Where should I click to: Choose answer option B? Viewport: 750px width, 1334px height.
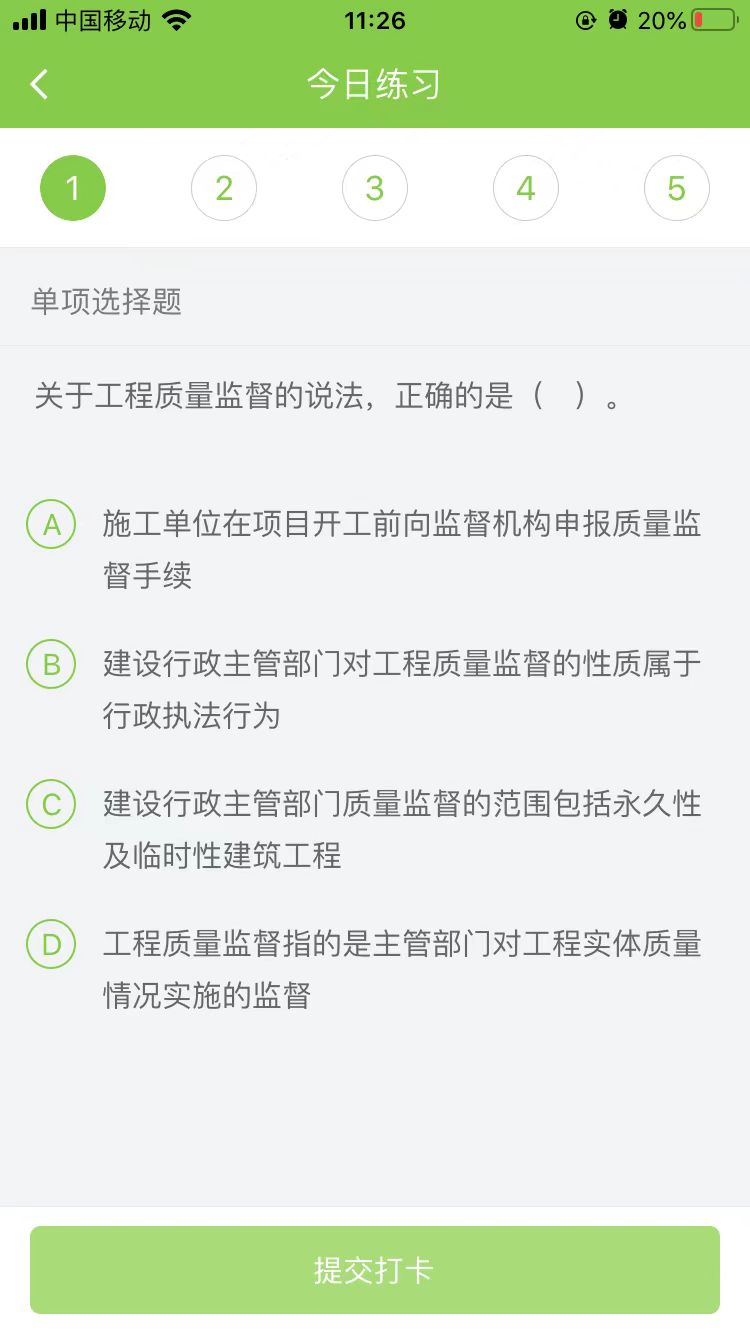point(52,665)
